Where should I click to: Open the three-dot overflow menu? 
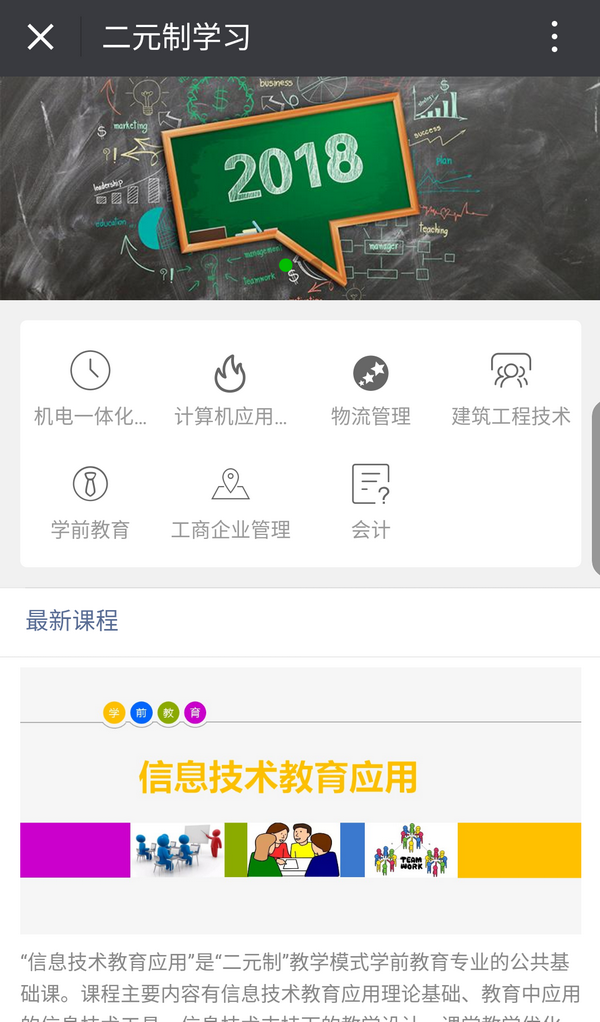(x=554, y=38)
